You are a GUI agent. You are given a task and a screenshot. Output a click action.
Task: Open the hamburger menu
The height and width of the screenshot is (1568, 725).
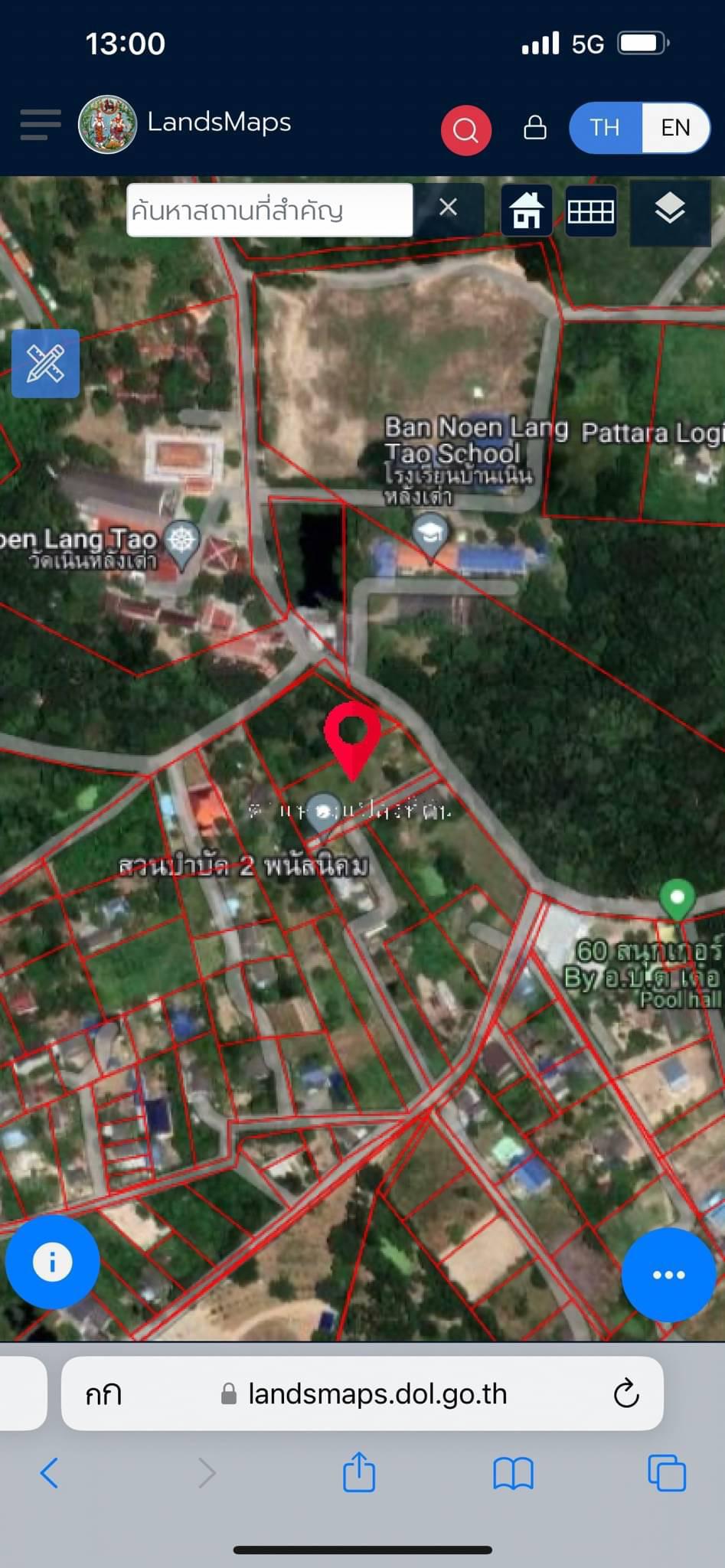41,125
